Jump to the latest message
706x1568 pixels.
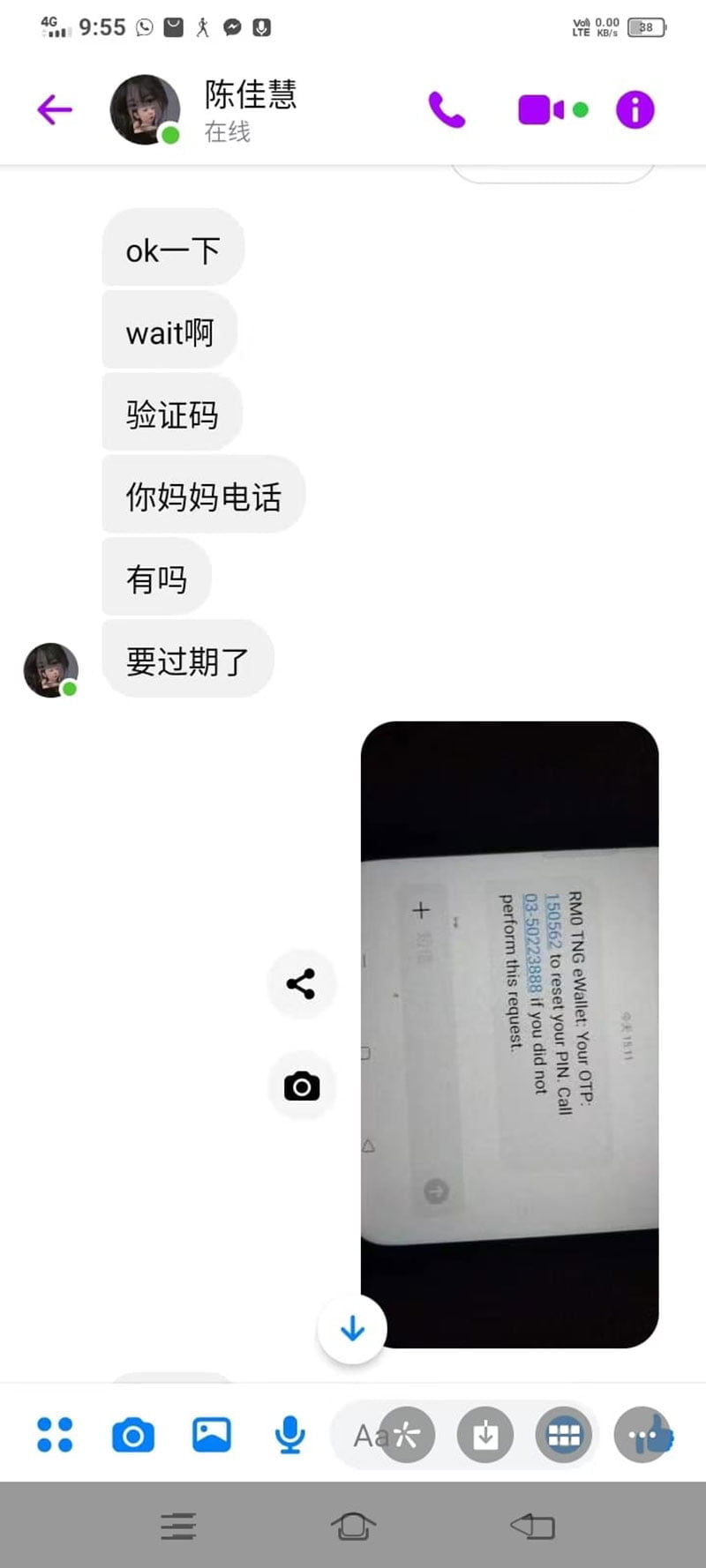click(352, 1329)
